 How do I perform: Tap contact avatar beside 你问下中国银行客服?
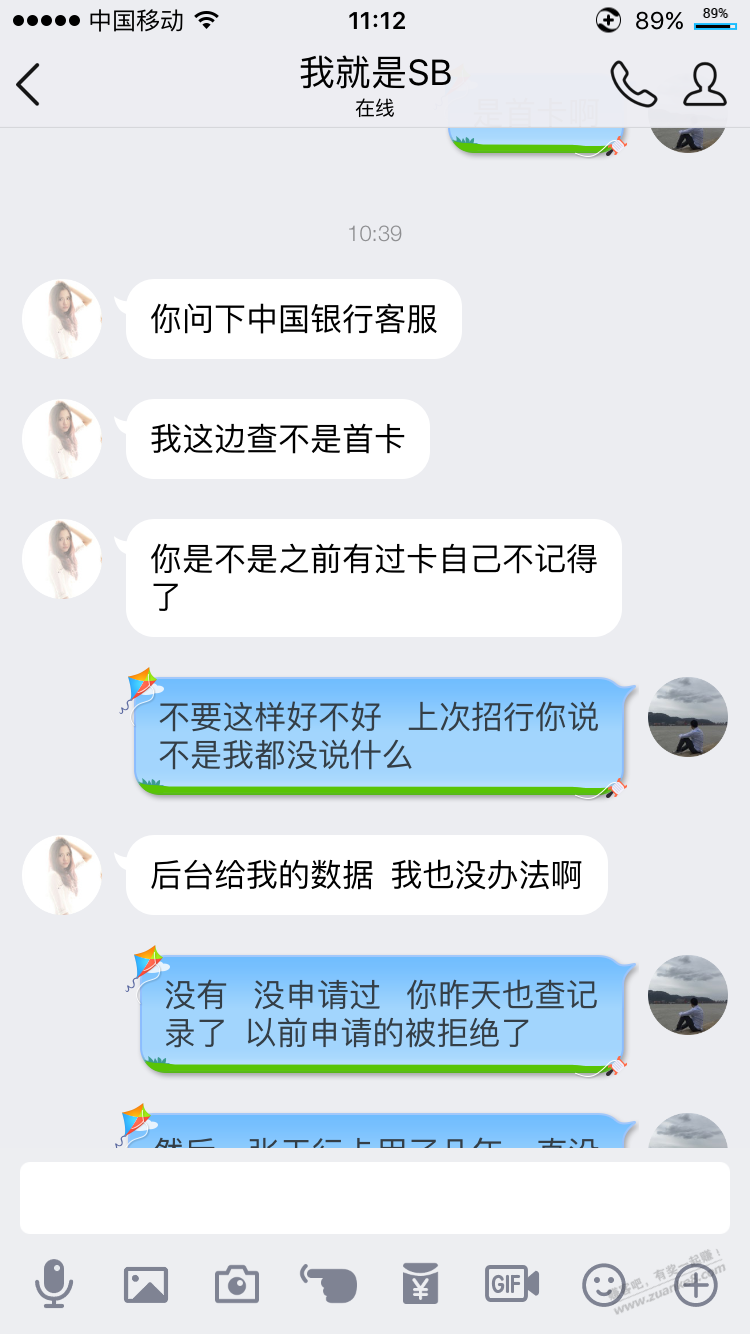62,319
